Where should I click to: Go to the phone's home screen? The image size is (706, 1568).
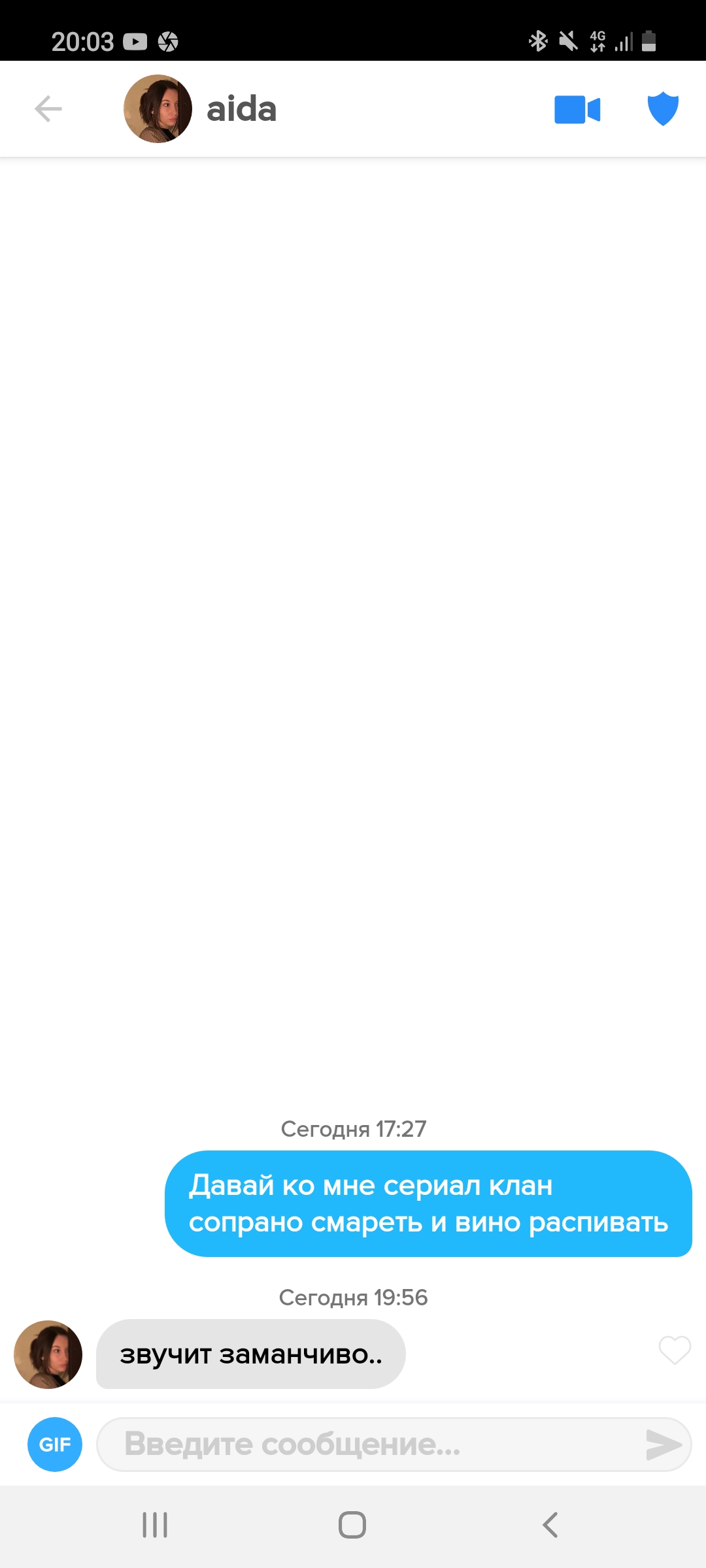click(352, 1525)
